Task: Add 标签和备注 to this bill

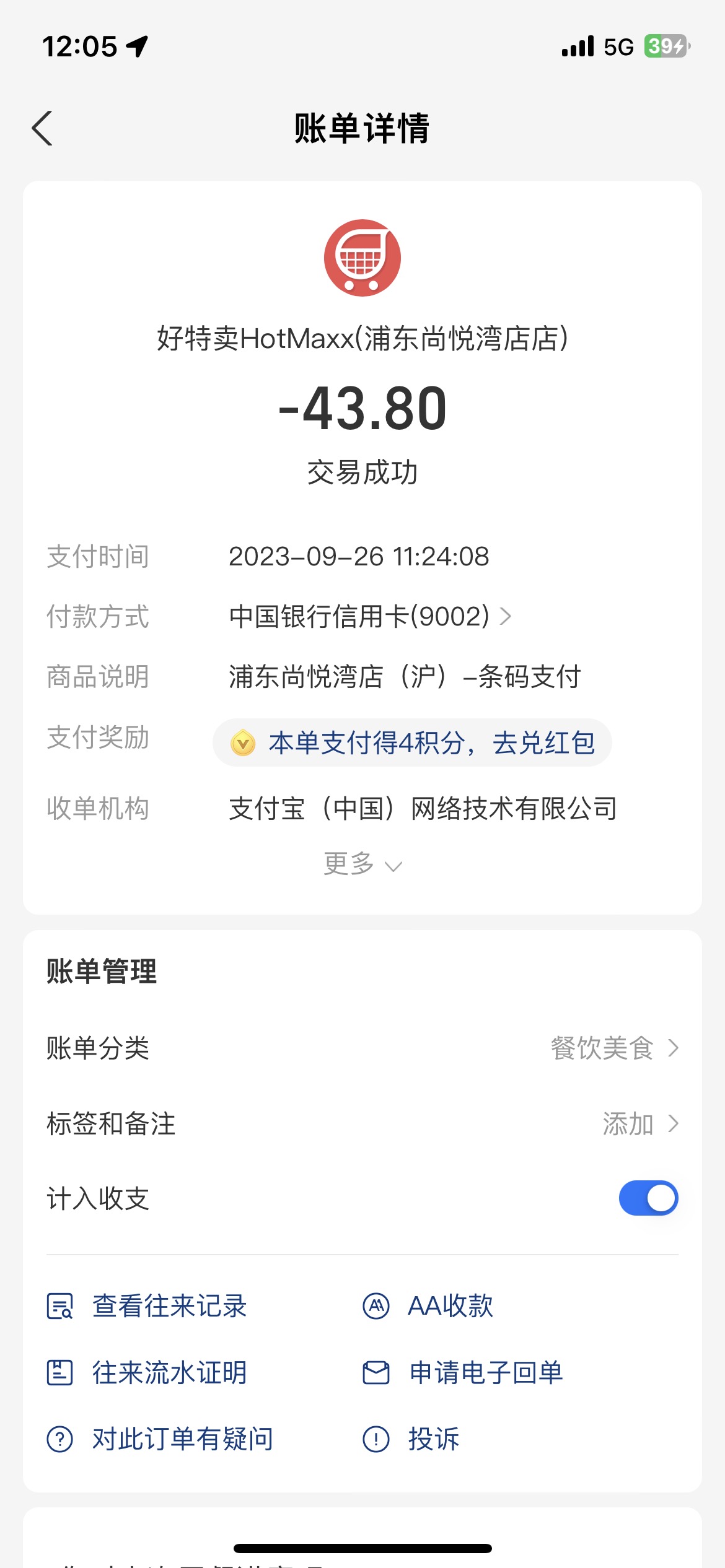Action: (362, 1123)
